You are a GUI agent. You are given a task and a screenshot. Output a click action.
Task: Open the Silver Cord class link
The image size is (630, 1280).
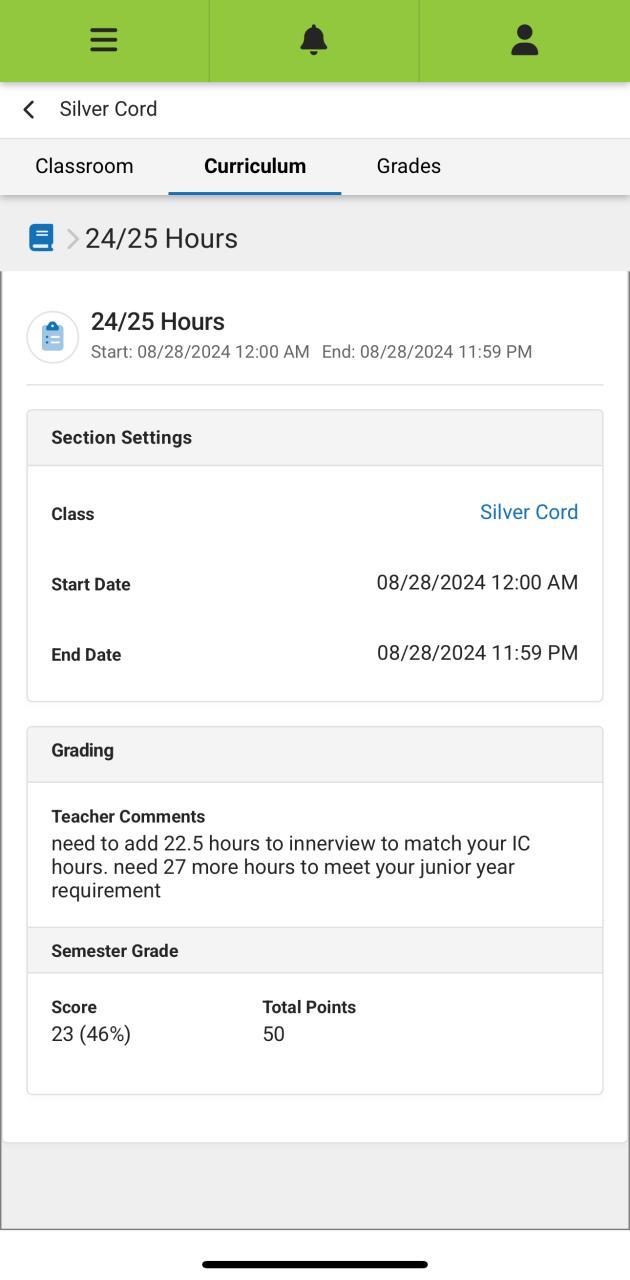pyautogui.click(x=528, y=512)
